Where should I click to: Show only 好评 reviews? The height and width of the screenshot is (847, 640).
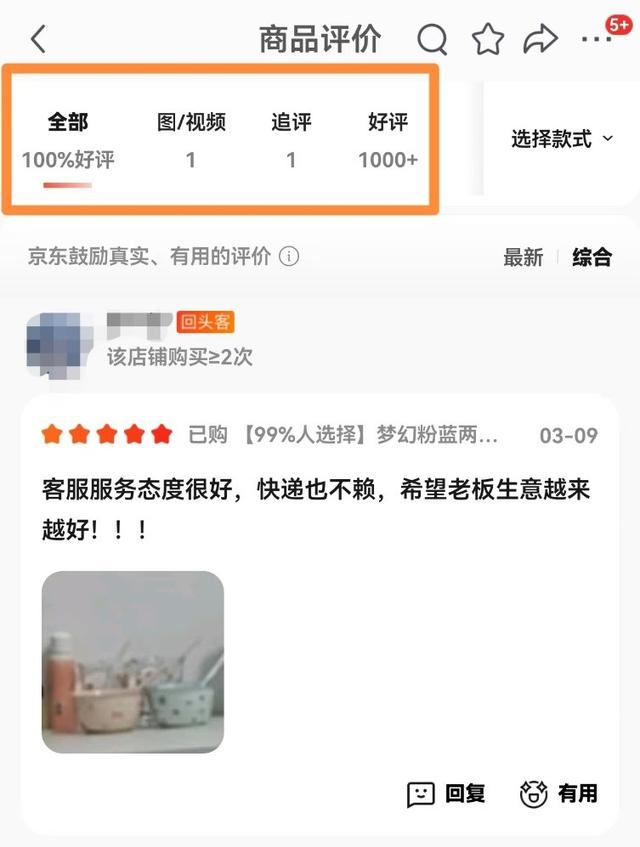[388, 140]
